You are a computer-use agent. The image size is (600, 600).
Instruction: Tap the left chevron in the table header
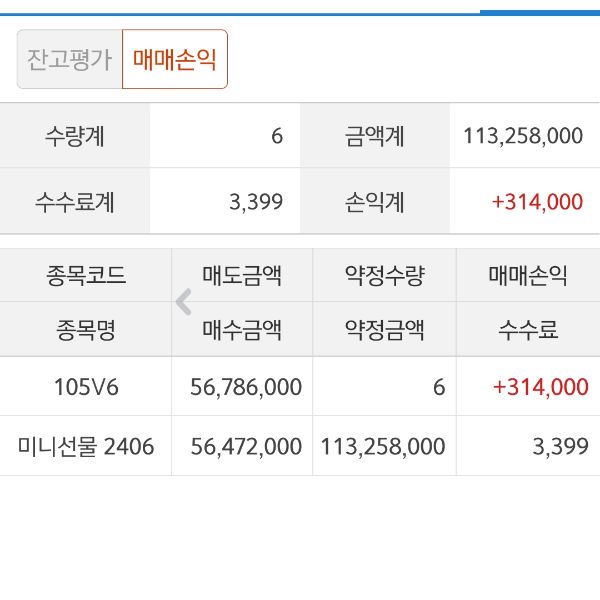click(x=183, y=302)
